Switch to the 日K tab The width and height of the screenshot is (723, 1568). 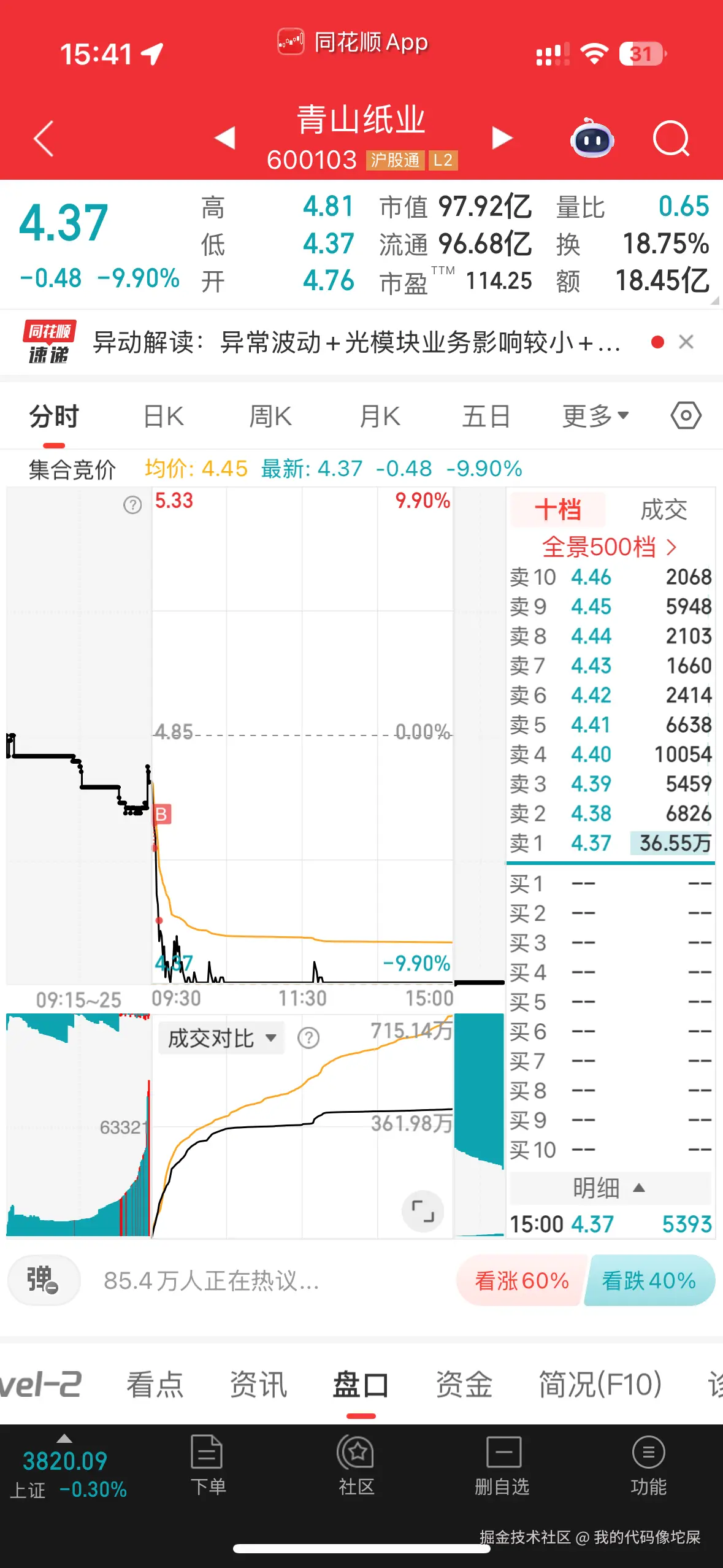[163, 415]
